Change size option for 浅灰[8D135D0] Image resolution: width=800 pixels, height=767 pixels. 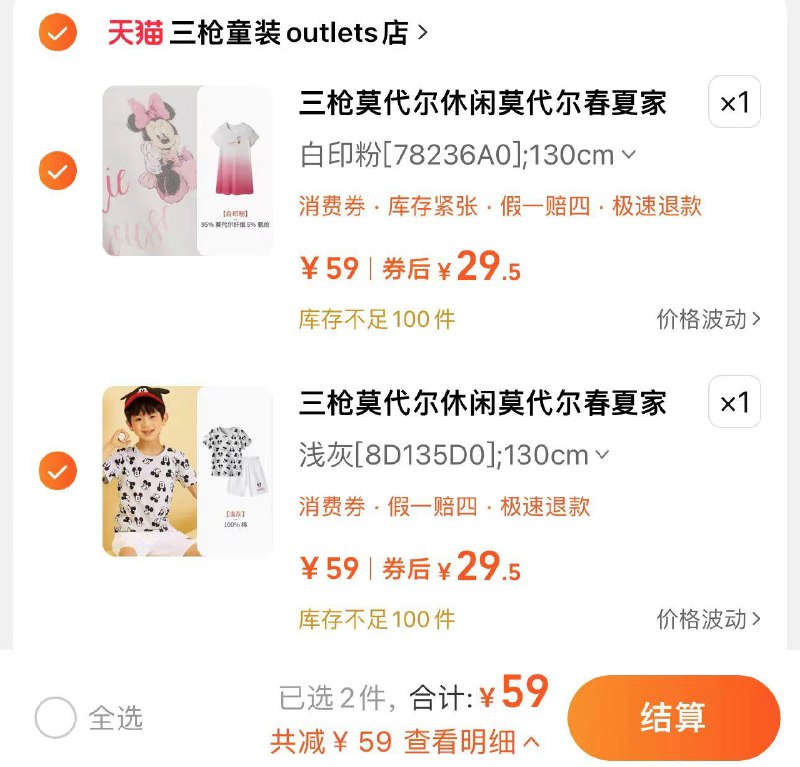(454, 456)
